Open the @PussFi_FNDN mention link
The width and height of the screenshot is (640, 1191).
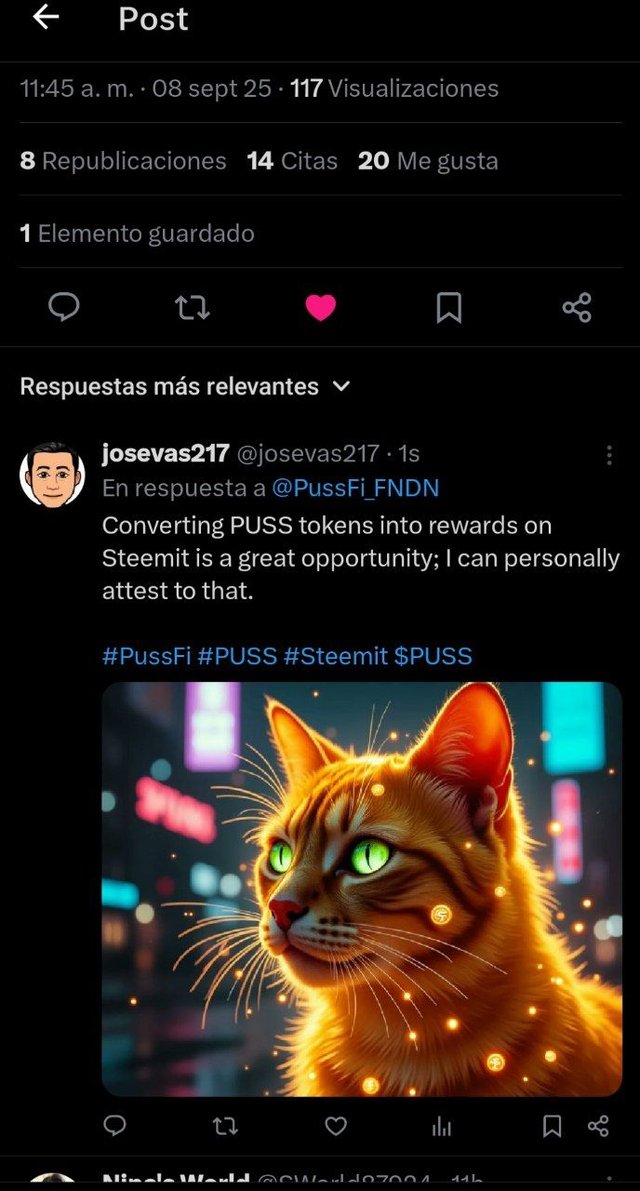(355, 488)
